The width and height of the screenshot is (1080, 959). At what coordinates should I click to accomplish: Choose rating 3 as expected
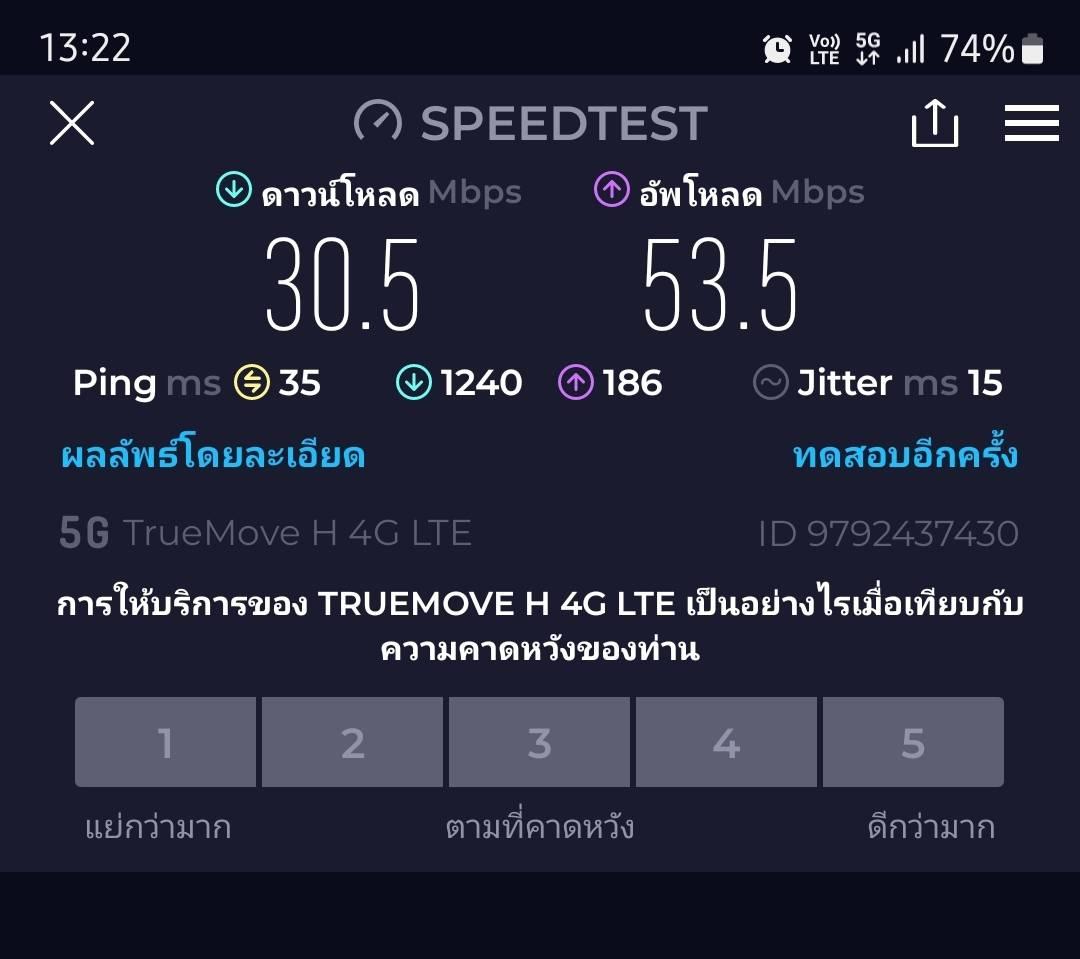coord(539,742)
